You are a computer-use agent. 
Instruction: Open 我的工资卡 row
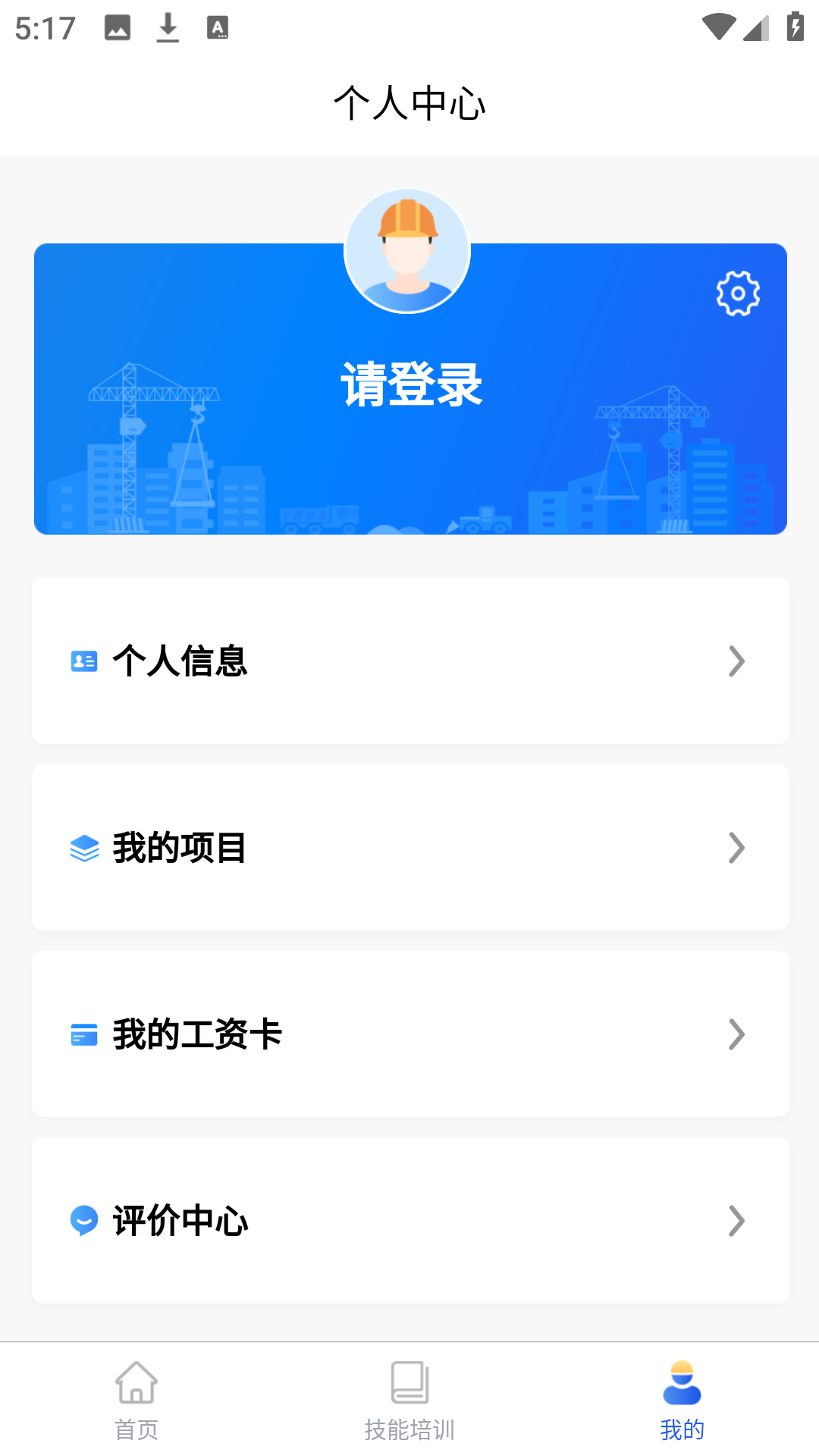pyautogui.click(x=409, y=1034)
